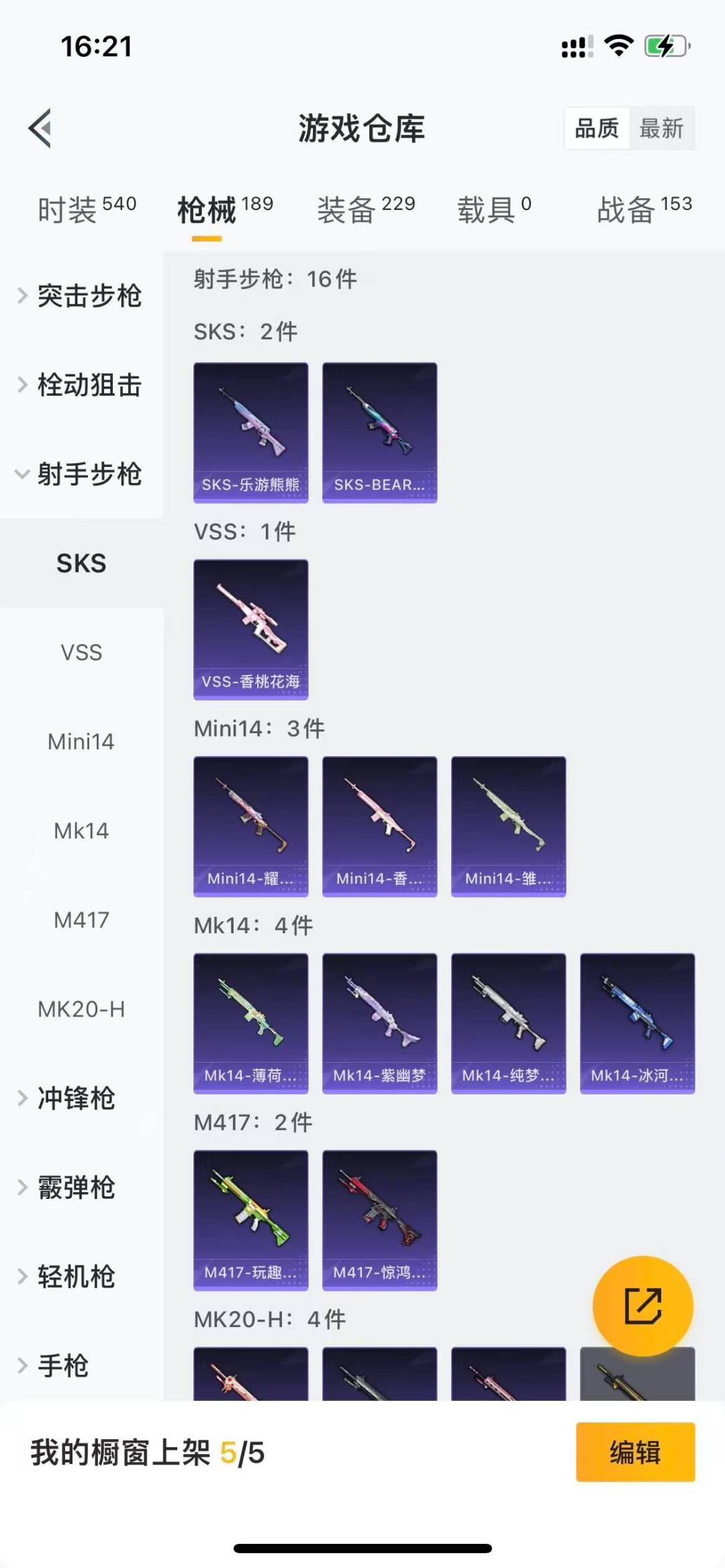Go back using the top-left arrow
Image resolution: width=725 pixels, height=1568 pixels.
[x=40, y=127]
